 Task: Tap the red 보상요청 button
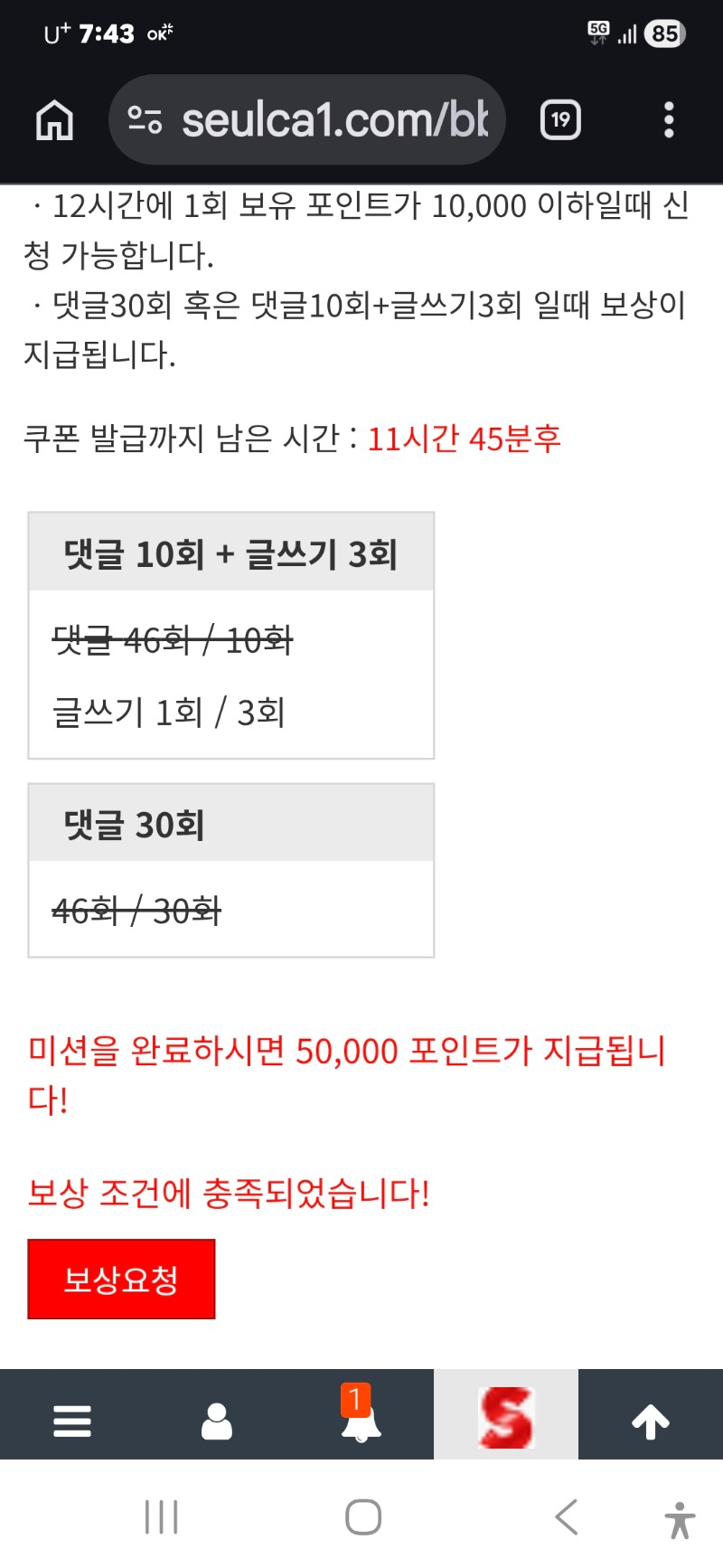(121, 1279)
